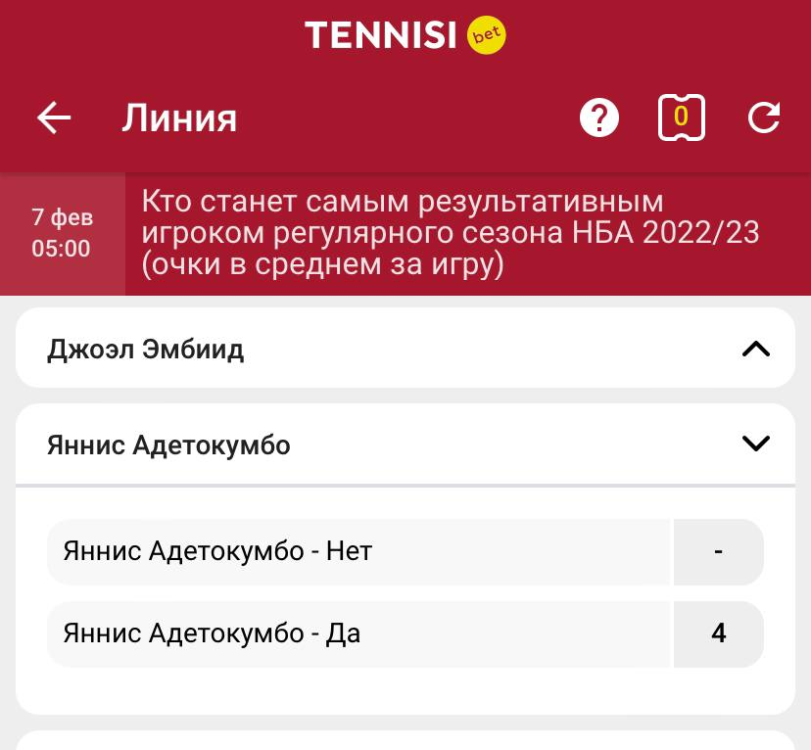Expand the Джоэл Эмбиид section

[x=756, y=349]
